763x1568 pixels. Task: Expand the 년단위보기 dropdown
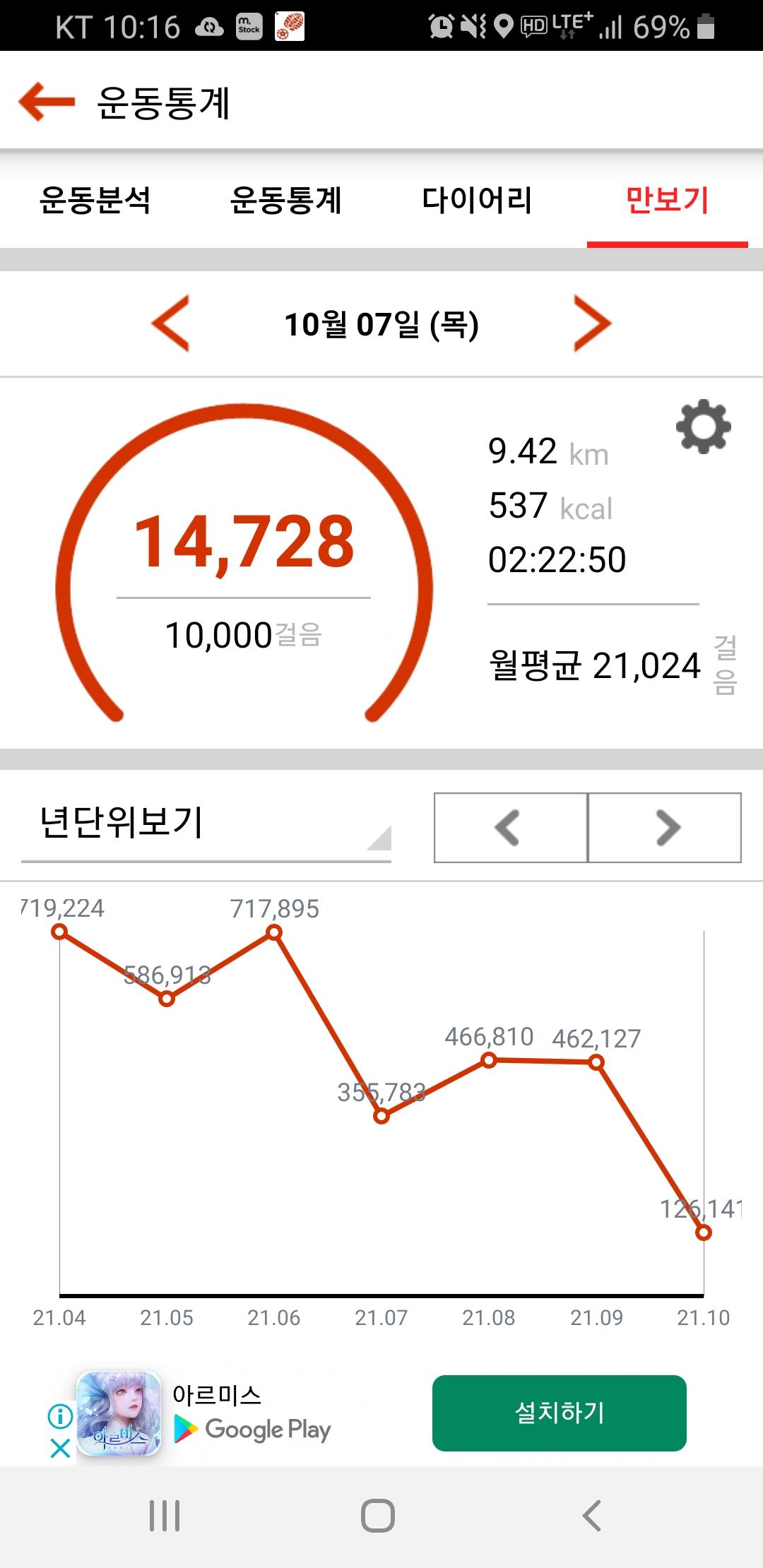coord(206,824)
